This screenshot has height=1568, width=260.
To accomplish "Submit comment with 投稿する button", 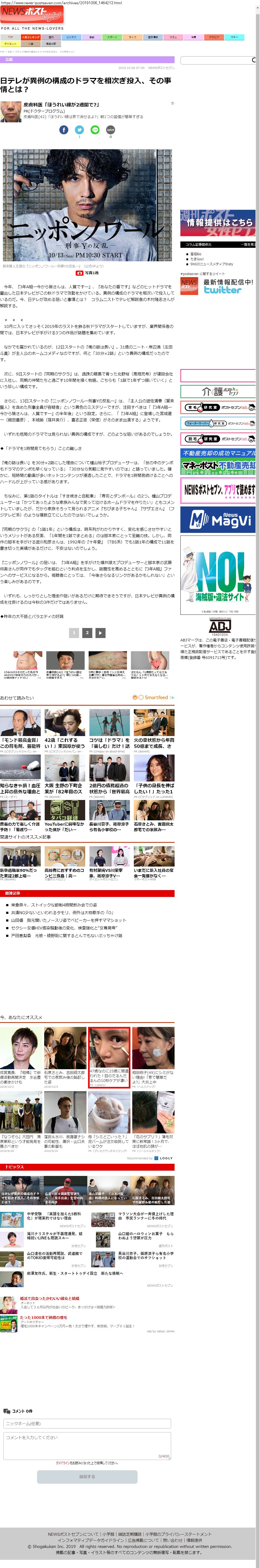I will pos(87,1477).
